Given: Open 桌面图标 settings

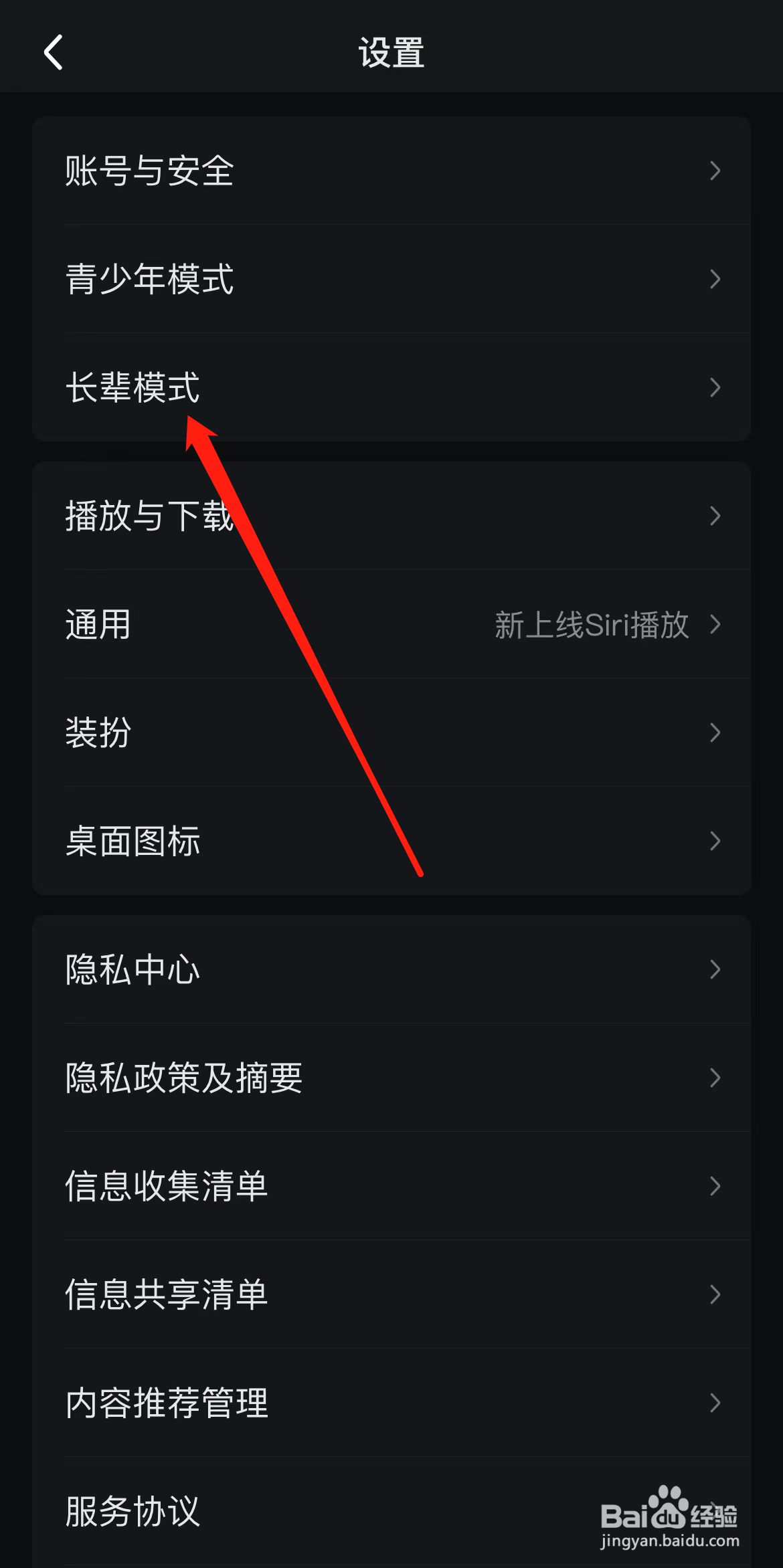Looking at the screenshot, I should point(132,842).
